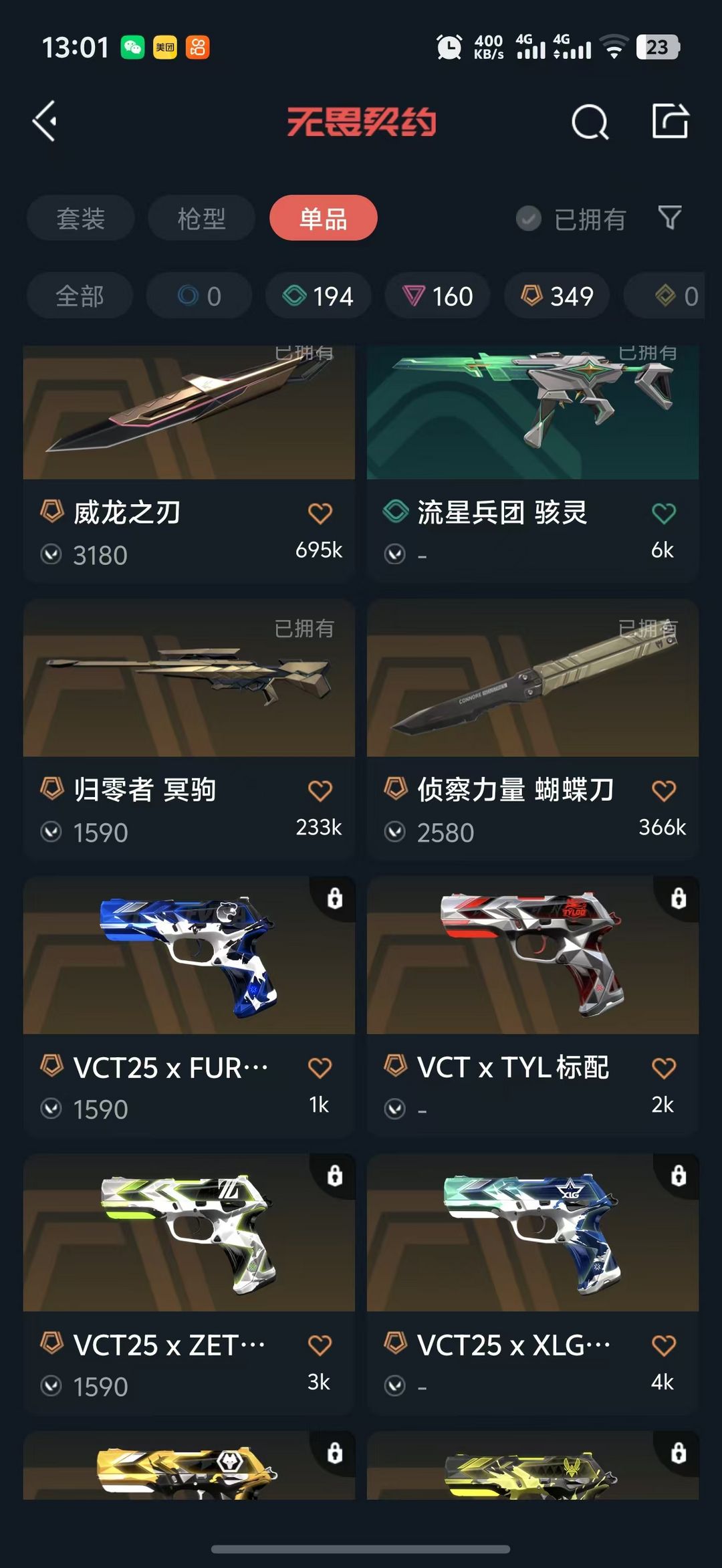Select the 全部 rarity chip
The width and height of the screenshot is (722, 1568).
(80, 296)
